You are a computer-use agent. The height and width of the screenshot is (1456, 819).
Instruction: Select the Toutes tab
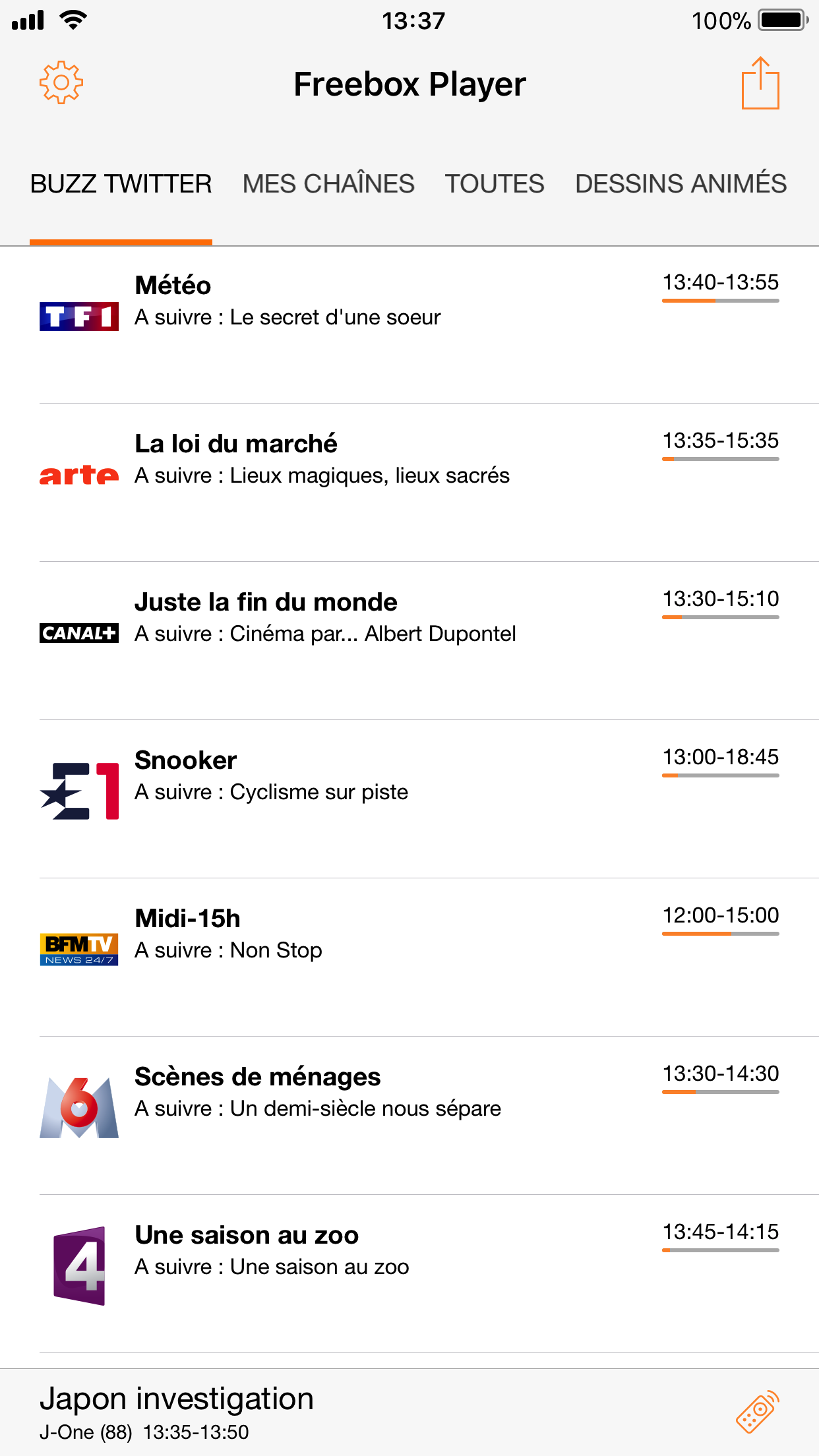click(x=495, y=184)
